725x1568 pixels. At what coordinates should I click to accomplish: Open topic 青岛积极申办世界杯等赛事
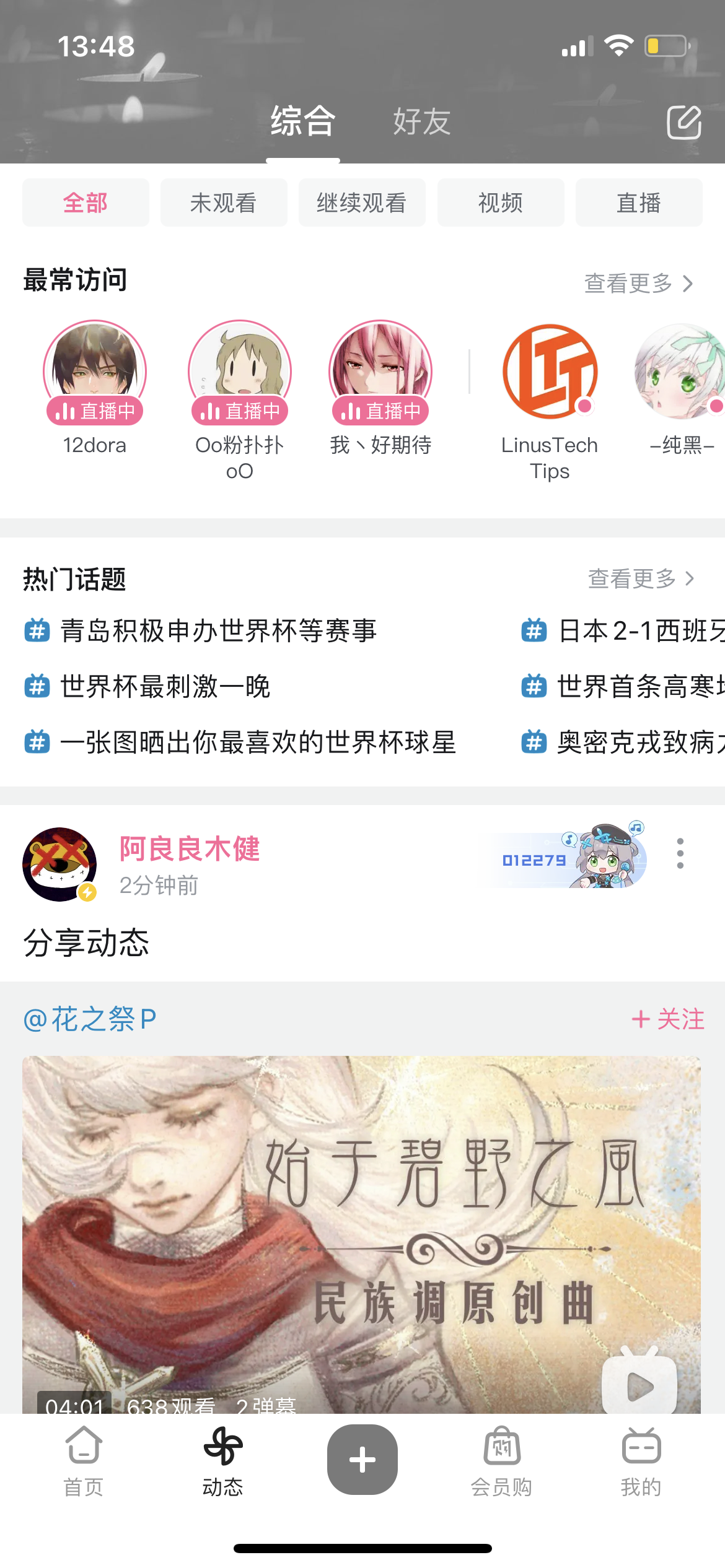click(x=218, y=631)
